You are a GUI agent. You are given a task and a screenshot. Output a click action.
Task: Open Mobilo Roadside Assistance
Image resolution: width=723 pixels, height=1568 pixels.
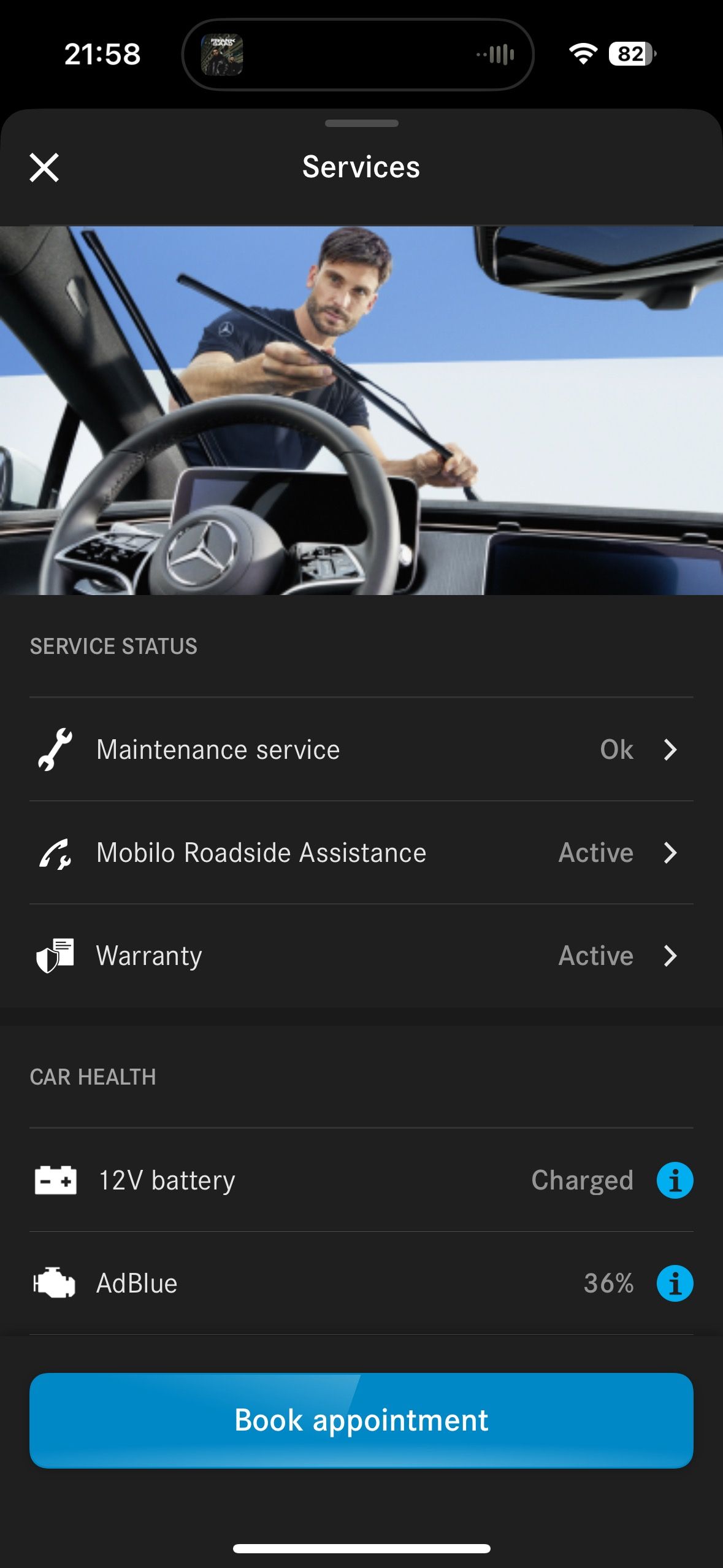(361, 852)
